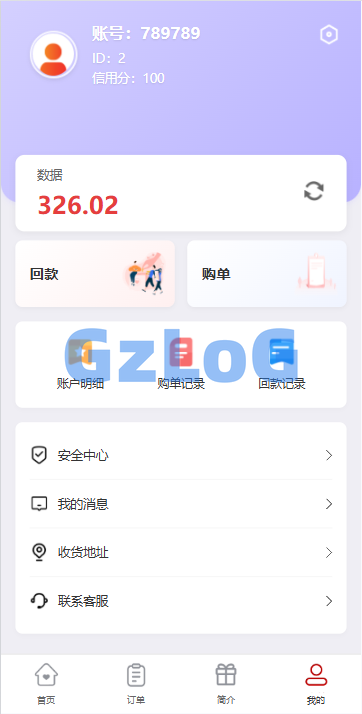Viewport: 362px width, 714px height.
Task: Refresh the 数据 balance
Action: point(314,191)
